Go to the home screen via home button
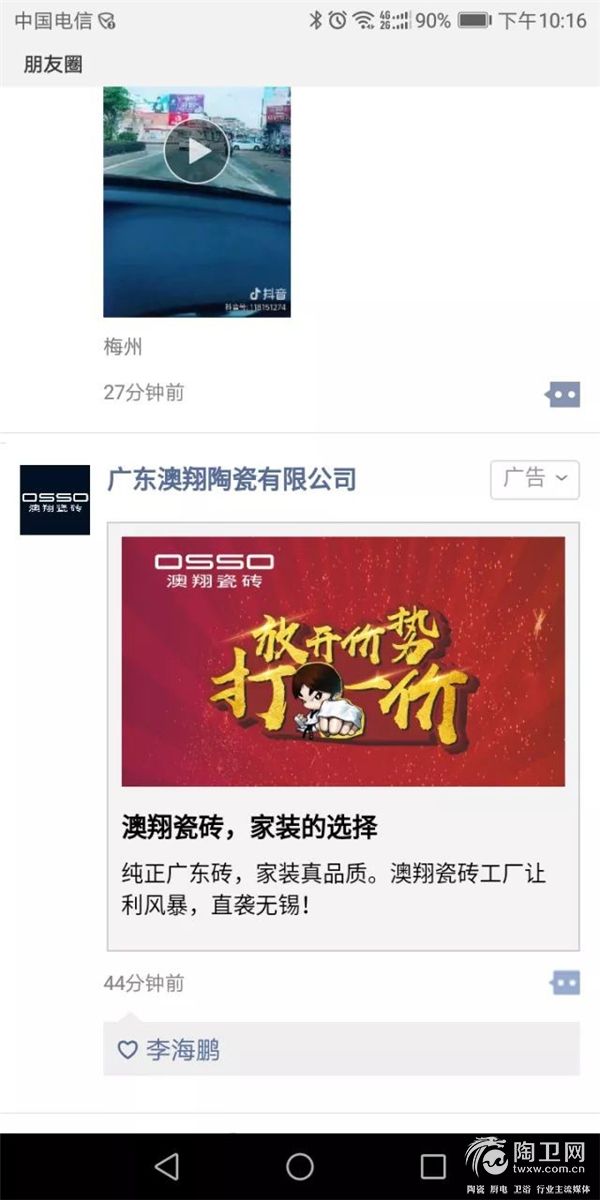Viewport: 600px width, 1200px height. 300,1166
